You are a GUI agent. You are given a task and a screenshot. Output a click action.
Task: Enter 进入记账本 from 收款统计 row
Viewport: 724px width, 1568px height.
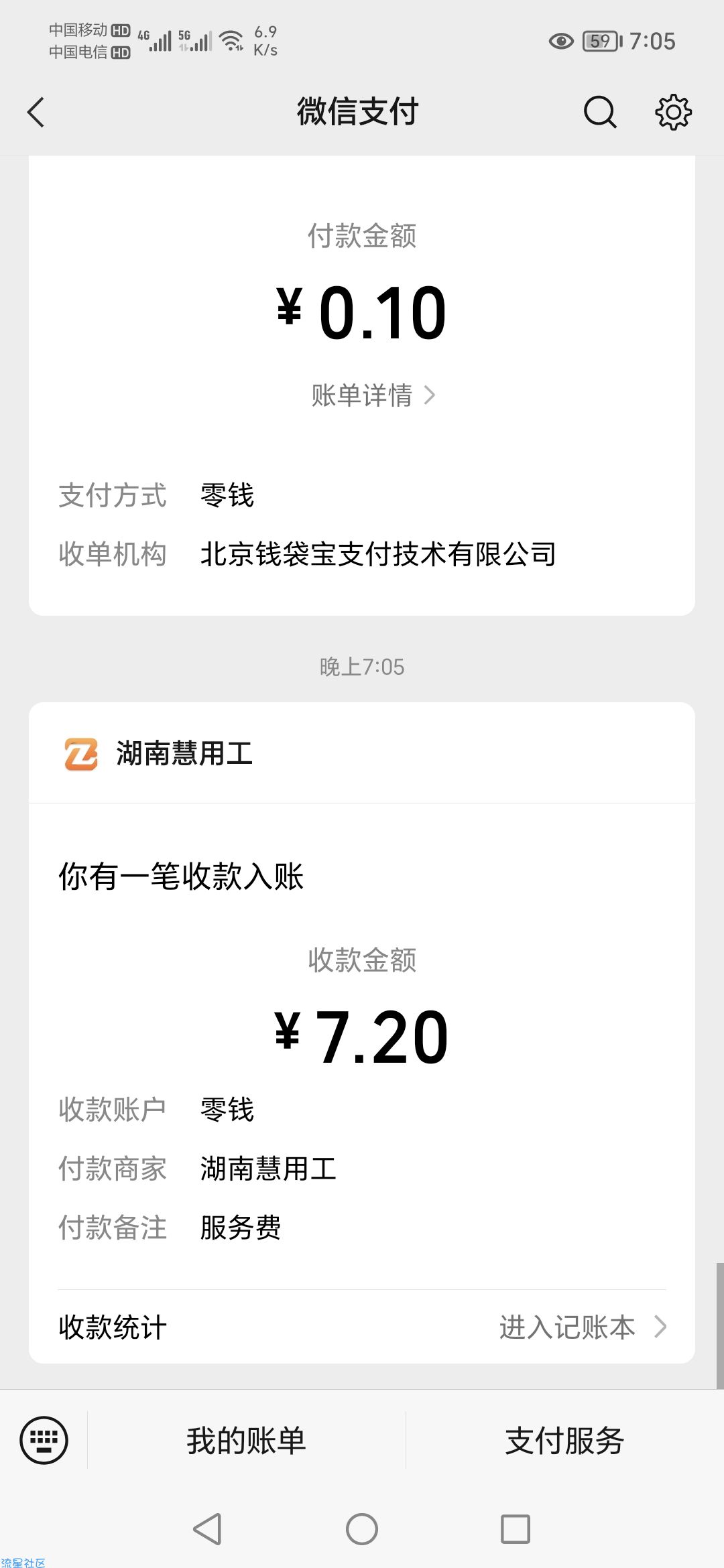583,1327
